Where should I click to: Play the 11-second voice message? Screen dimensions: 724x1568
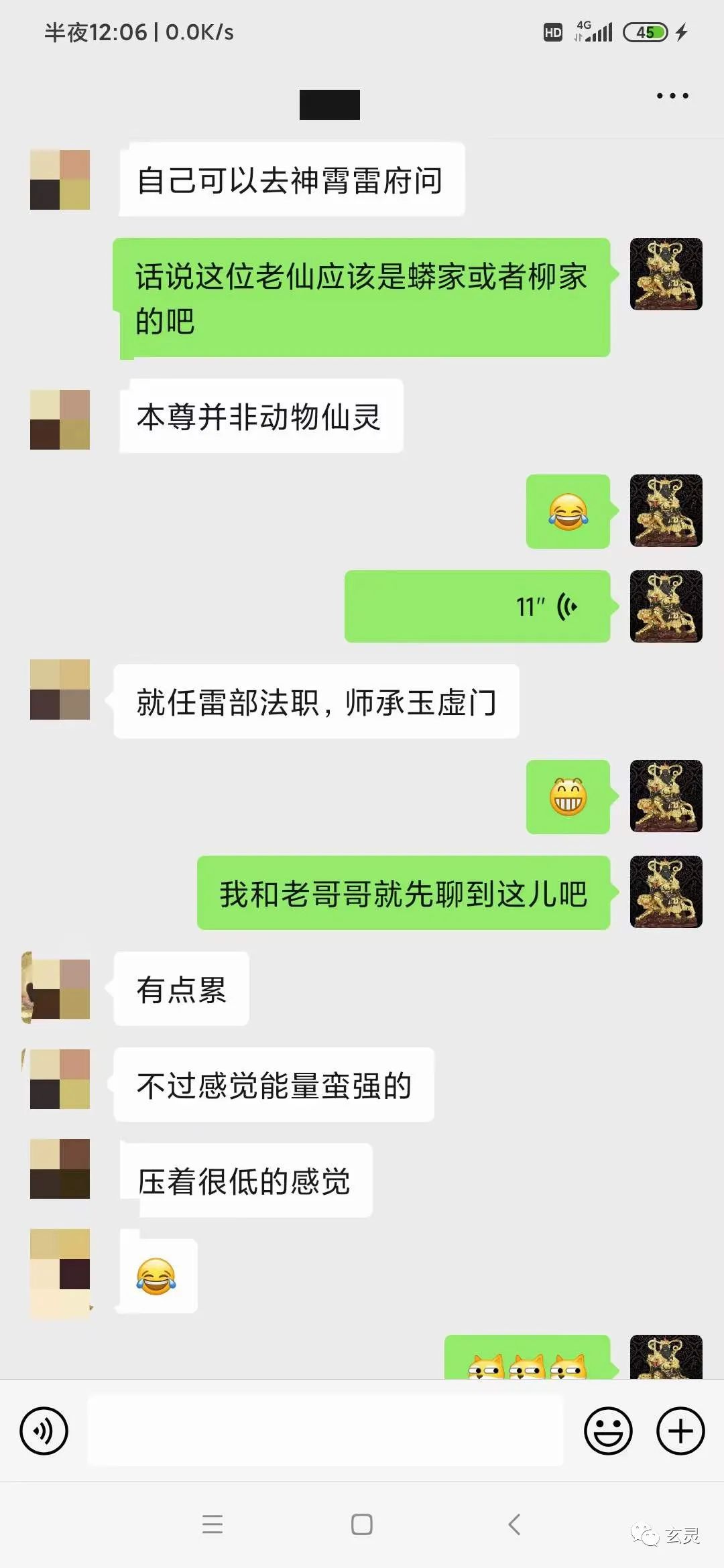pos(477,606)
